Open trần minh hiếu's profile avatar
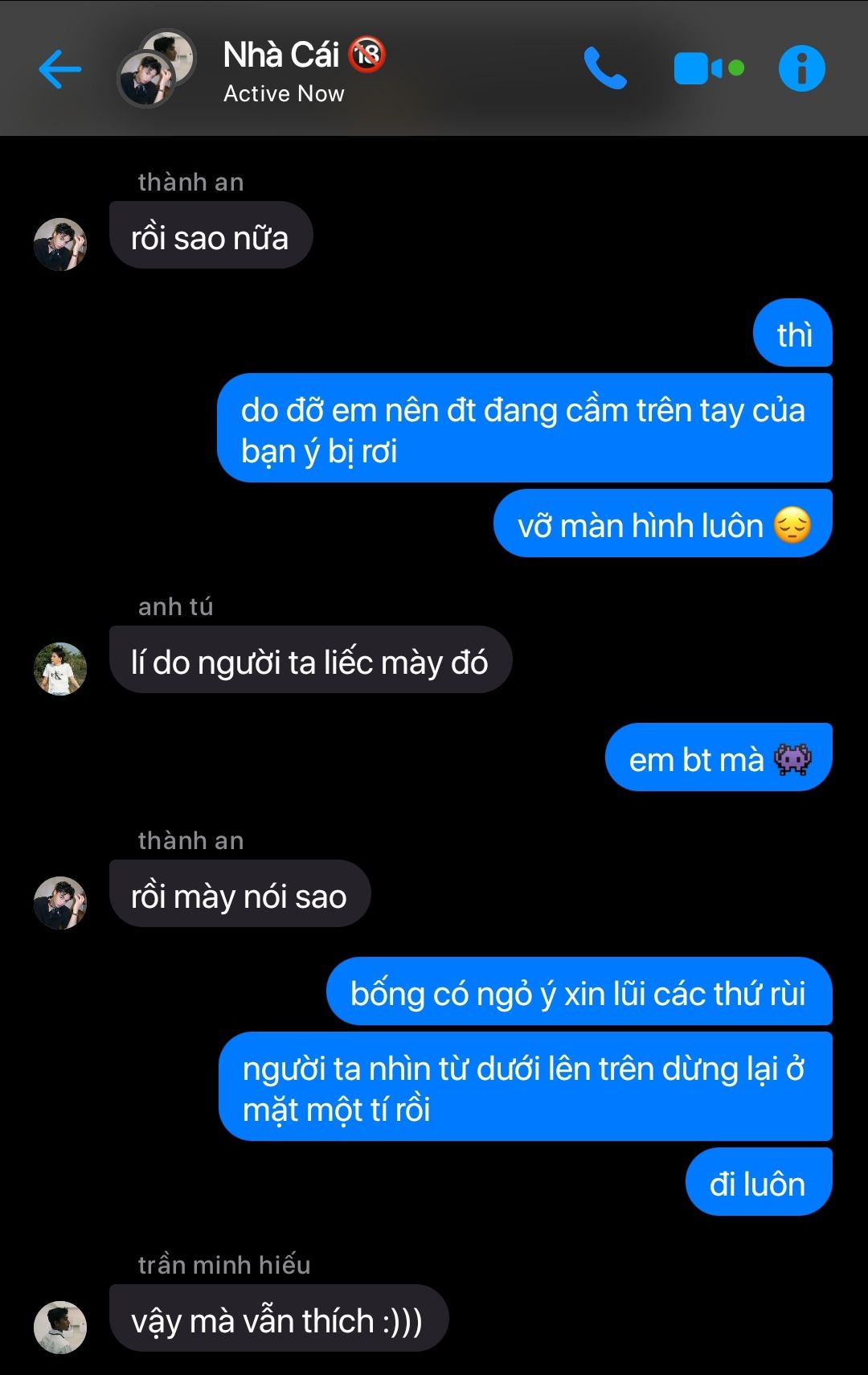The image size is (868, 1375). pos(60,1327)
